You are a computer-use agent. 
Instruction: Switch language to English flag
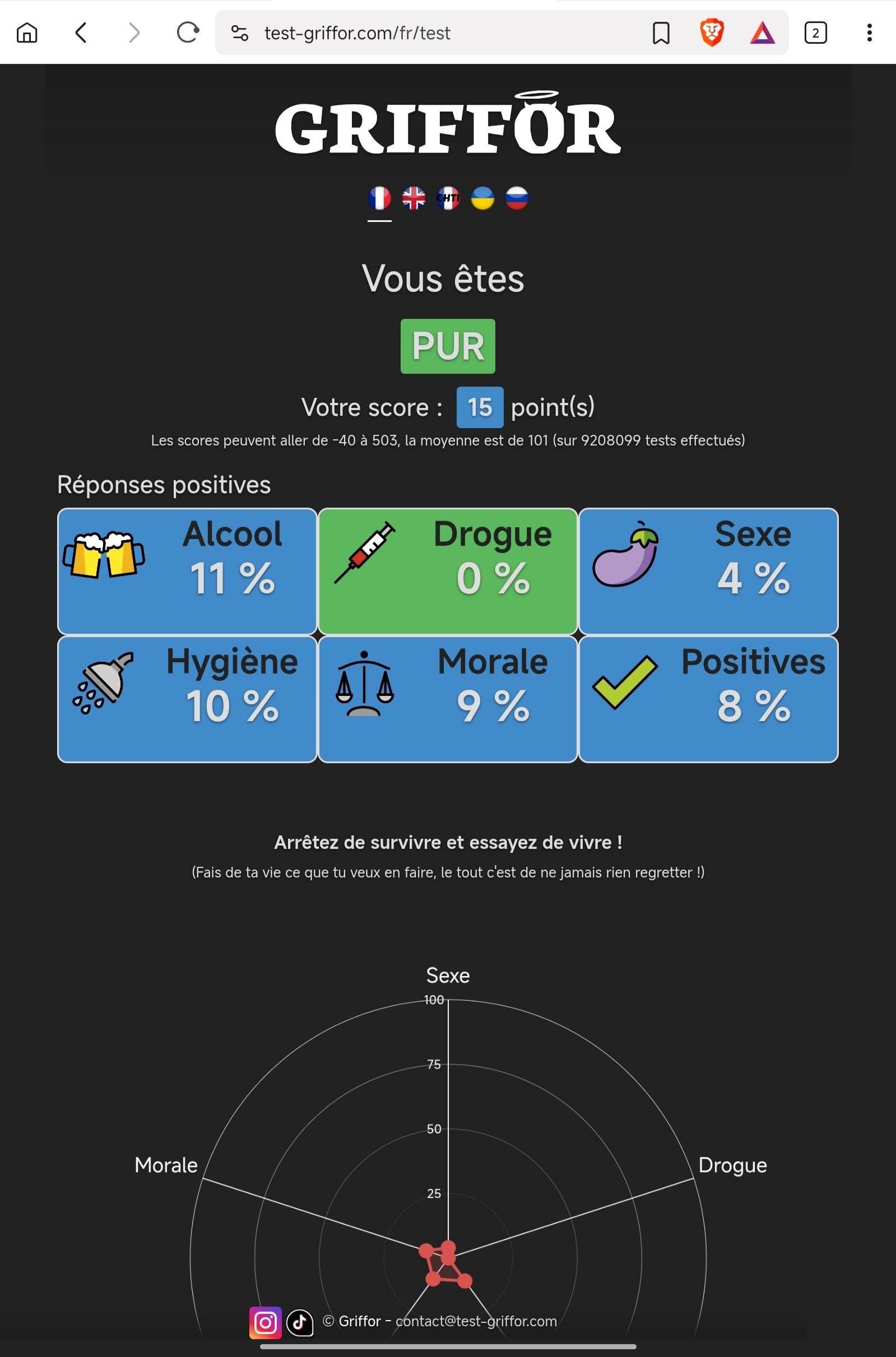(x=414, y=198)
